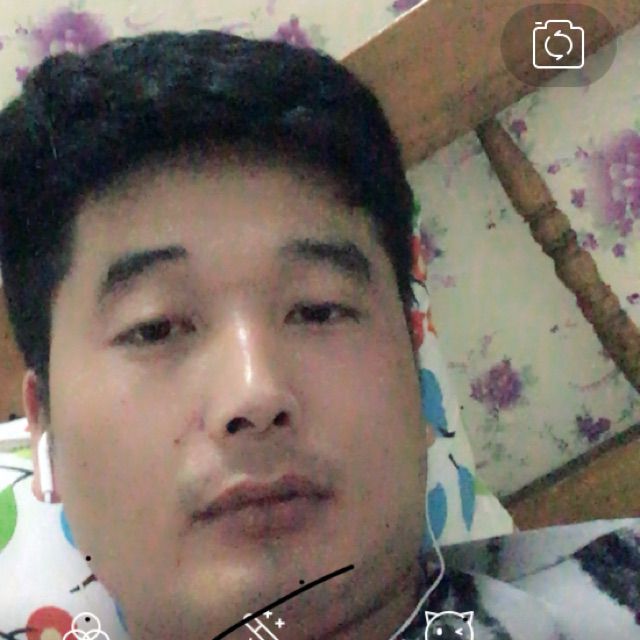
Task: Open the cat face stickers
Action: click(448, 628)
